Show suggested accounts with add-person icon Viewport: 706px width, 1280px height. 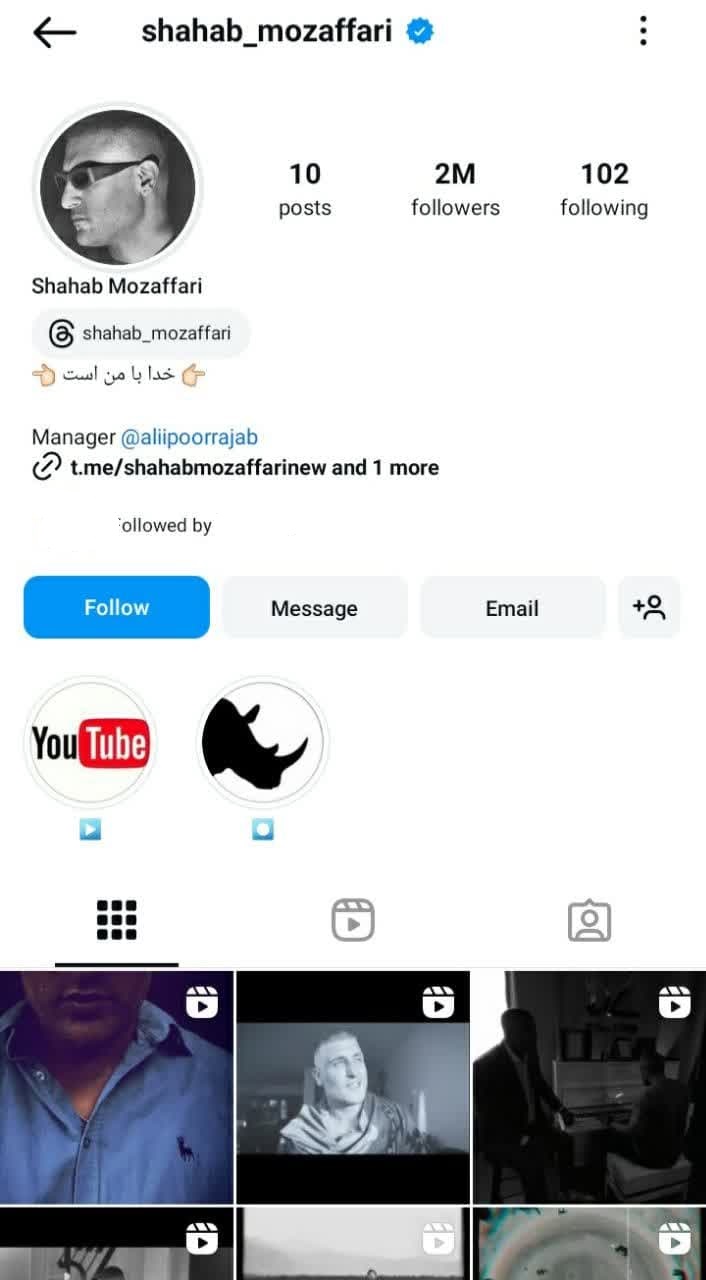[649, 607]
